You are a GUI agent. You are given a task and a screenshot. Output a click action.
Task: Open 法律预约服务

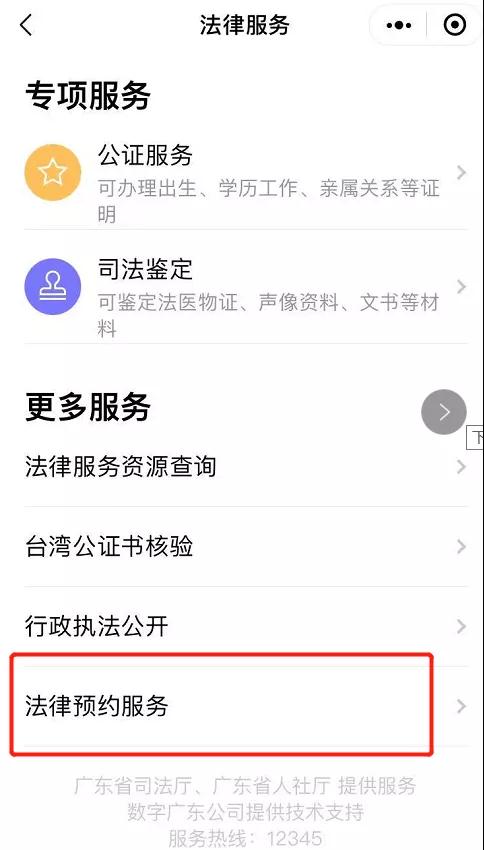click(246, 706)
